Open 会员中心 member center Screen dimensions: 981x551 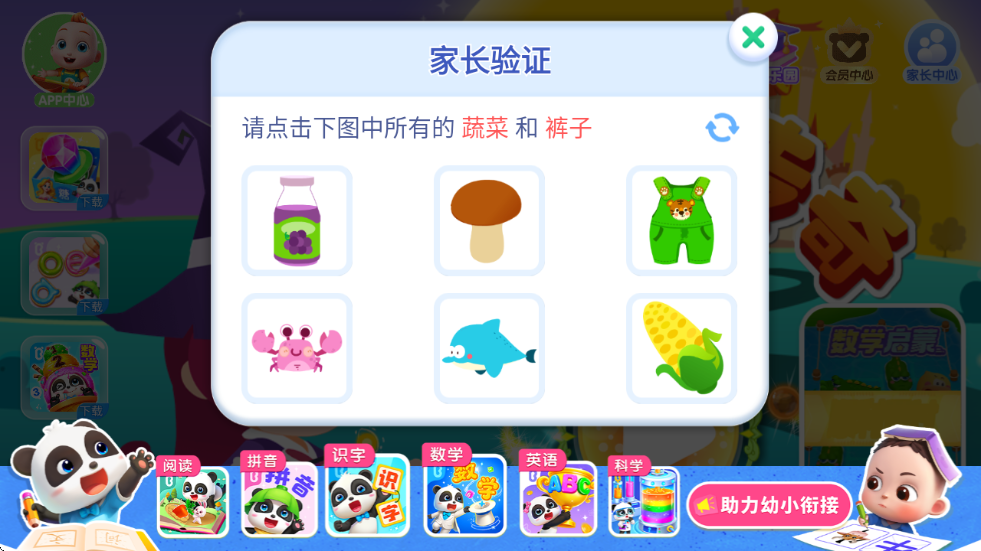pyautogui.click(x=848, y=56)
